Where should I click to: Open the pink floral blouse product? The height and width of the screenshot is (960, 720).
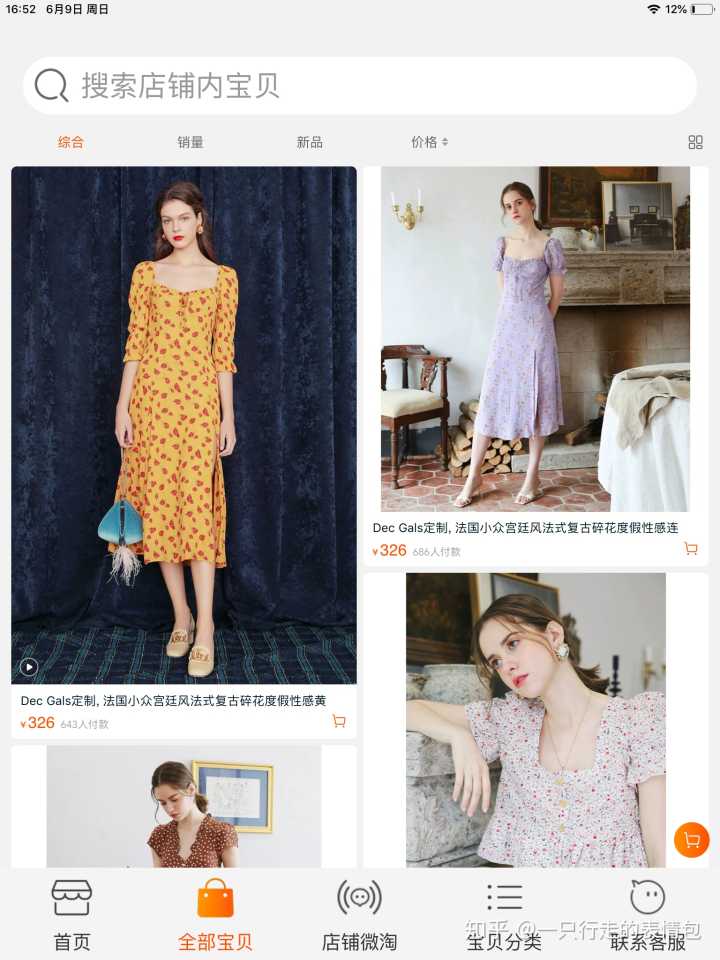coord(535,720)
